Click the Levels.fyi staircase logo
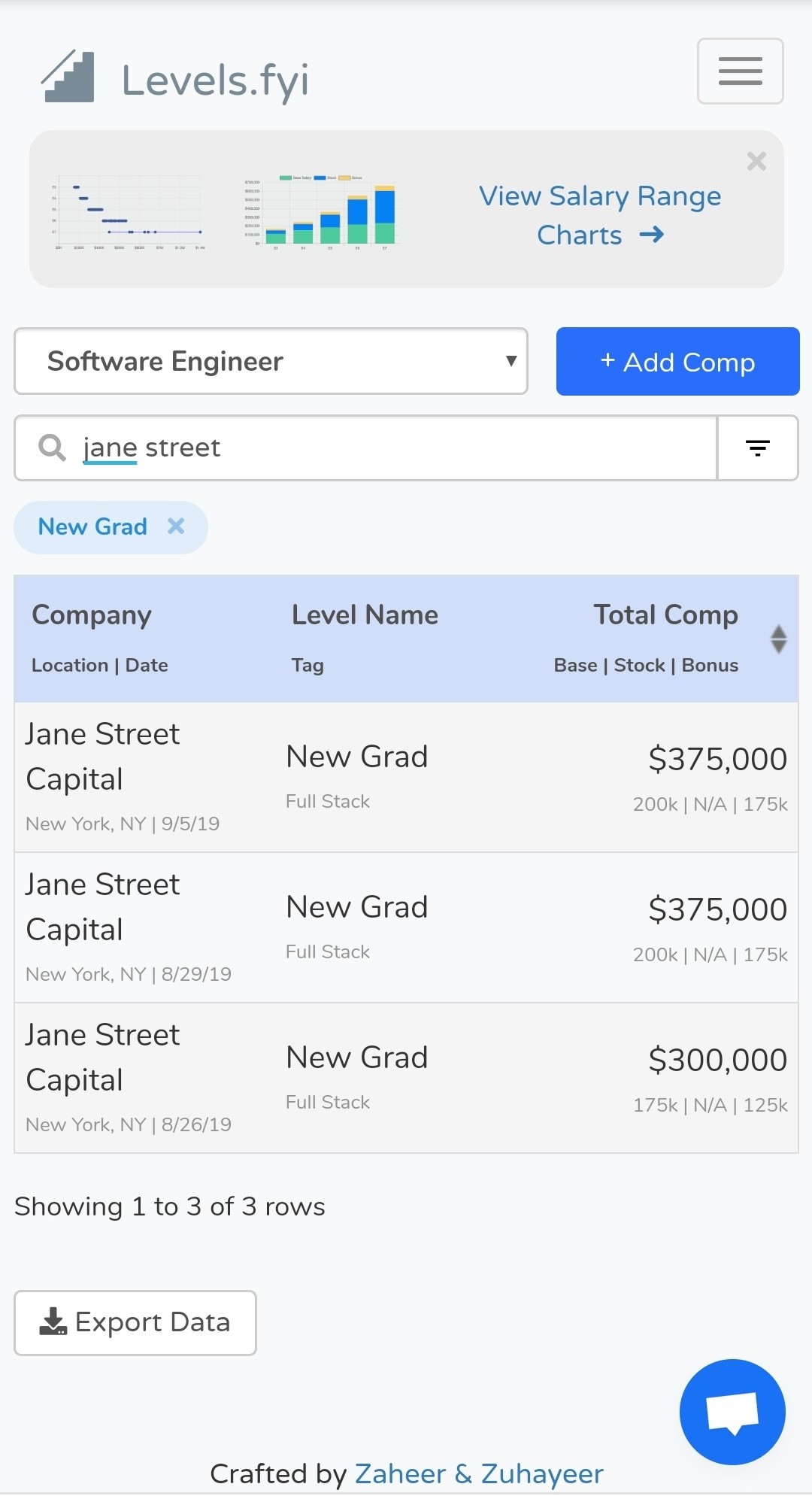The height and width of the screenshot is (1496, 812). [x=68, y=75]
